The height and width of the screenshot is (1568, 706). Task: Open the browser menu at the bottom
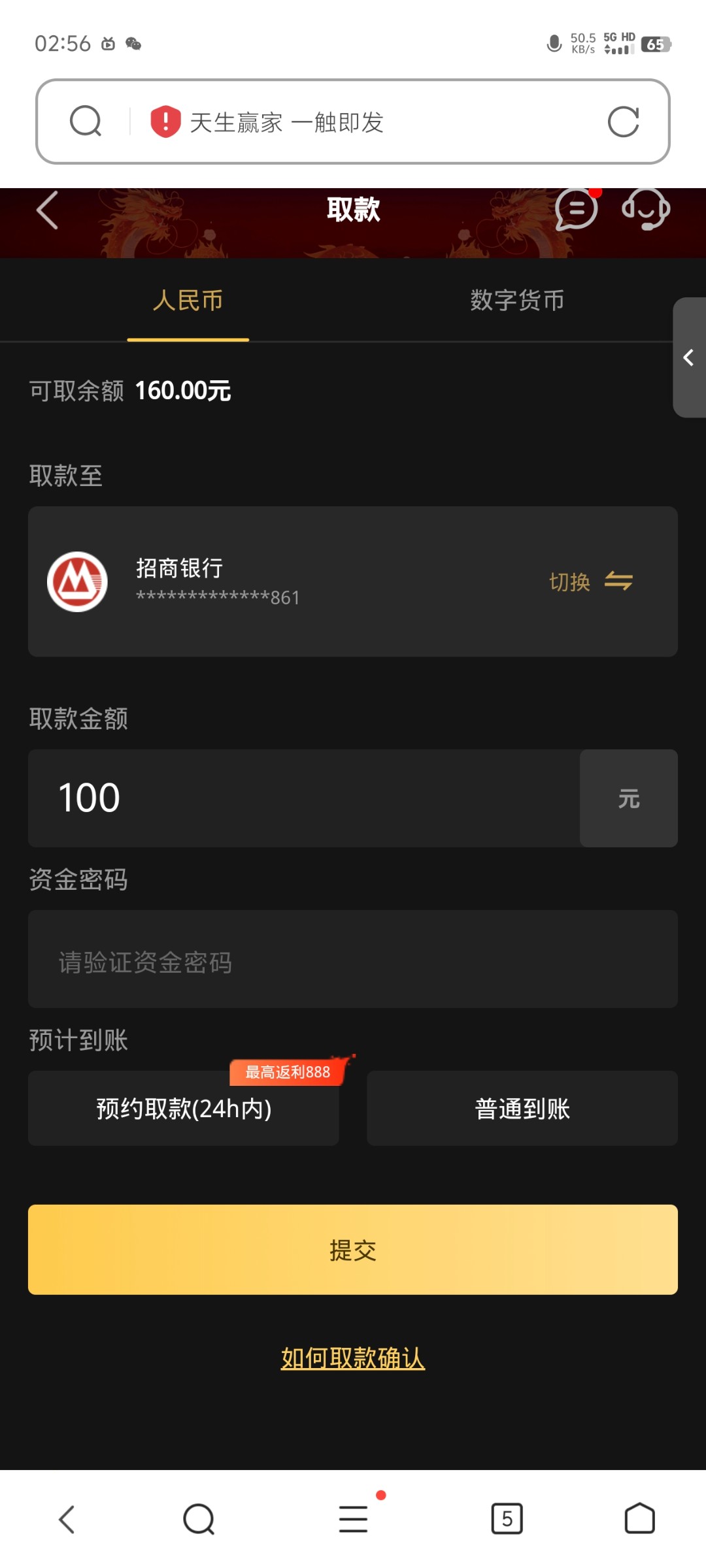point(353,1518)
